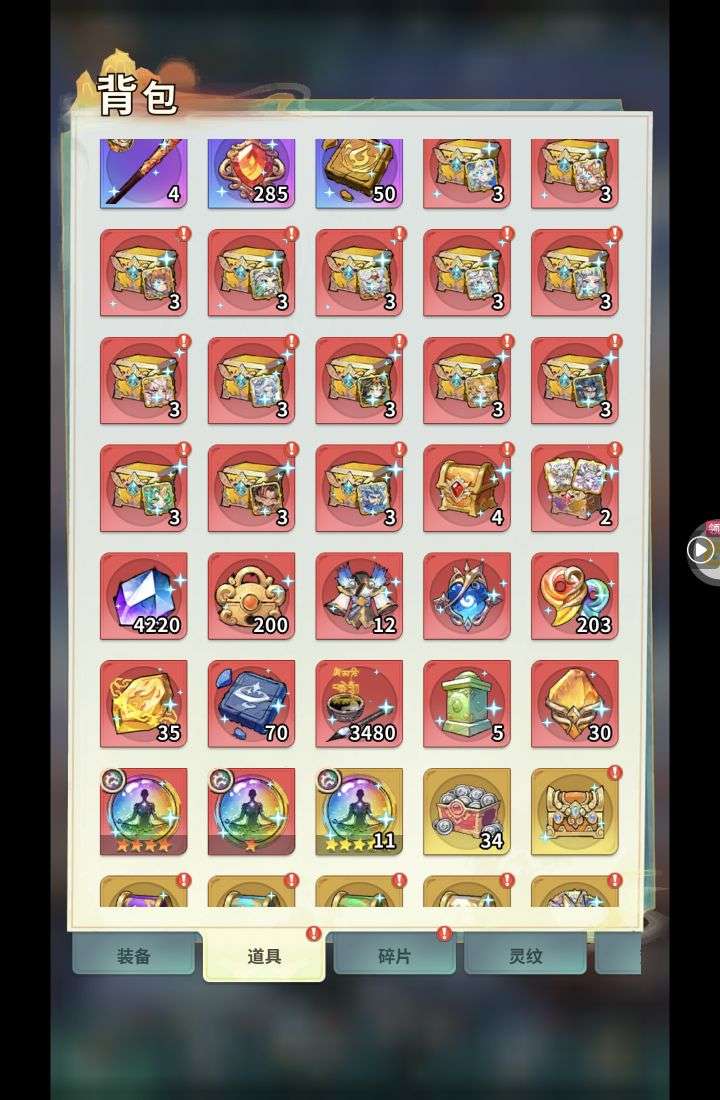Open the blue book item with 70
Viewport: 720px width, 1100px height.
click(251, 704)
